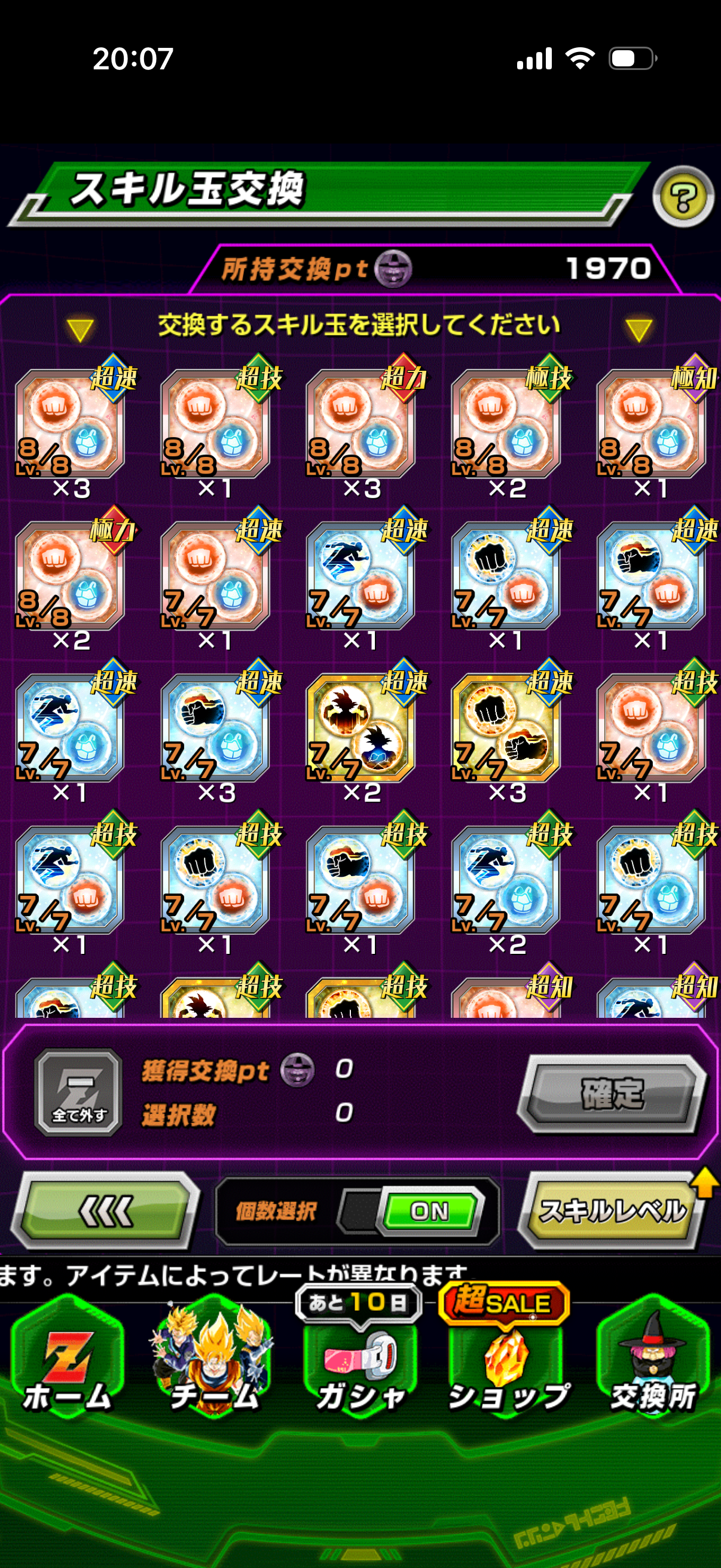Go to the ホーム tab
This screenshot has height=1568, width=721.
[68, 1363]
